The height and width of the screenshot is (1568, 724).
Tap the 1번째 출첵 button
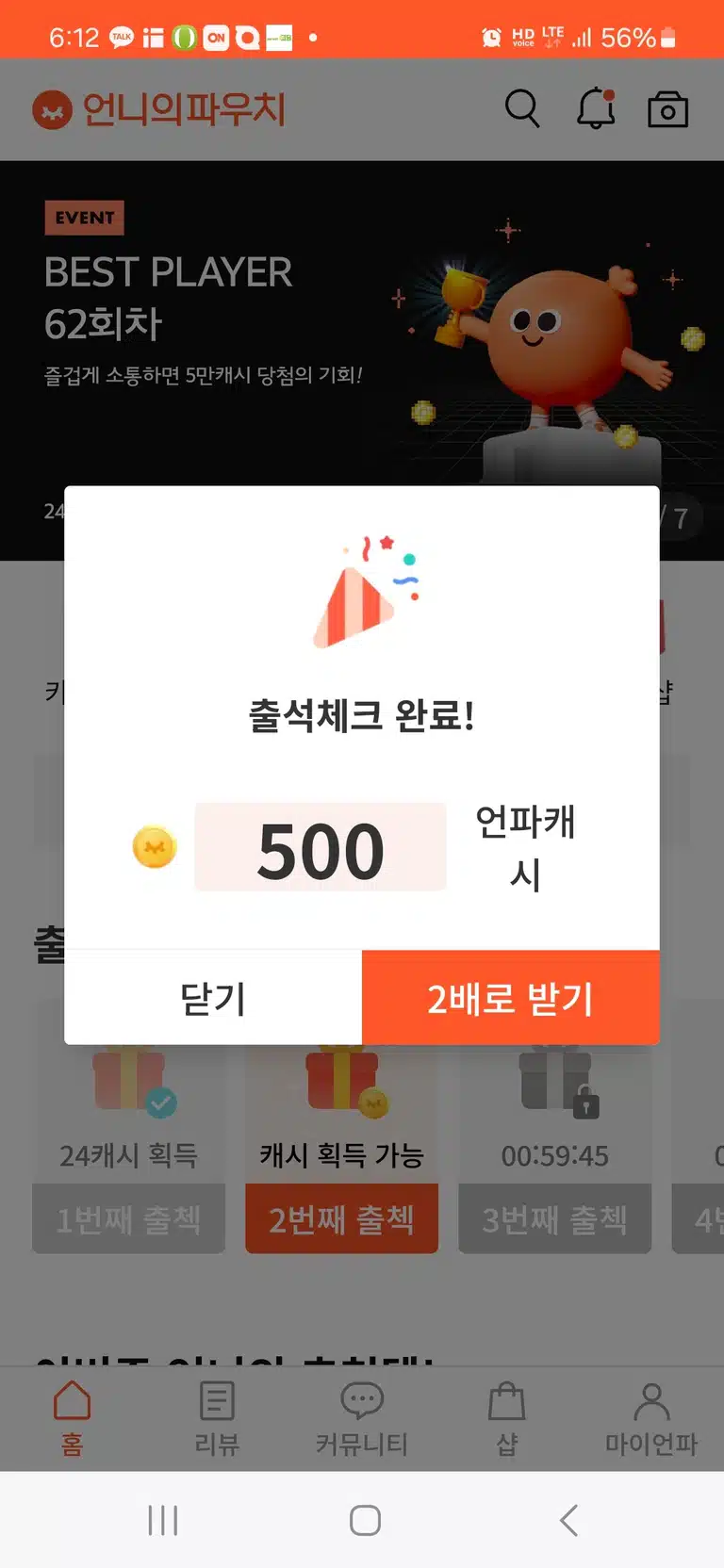click(128, 1219)
